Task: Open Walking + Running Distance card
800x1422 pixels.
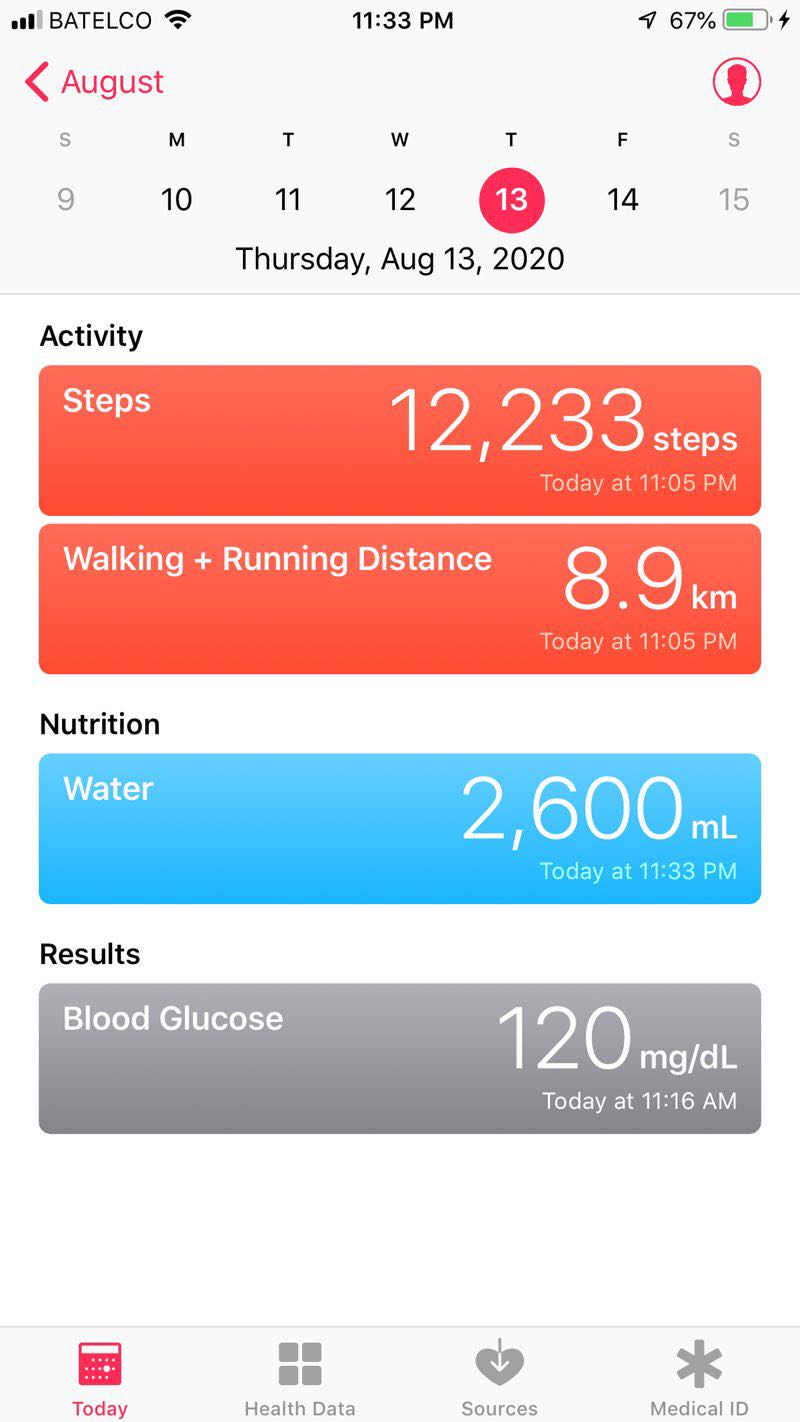Action: tap(400, 599)
